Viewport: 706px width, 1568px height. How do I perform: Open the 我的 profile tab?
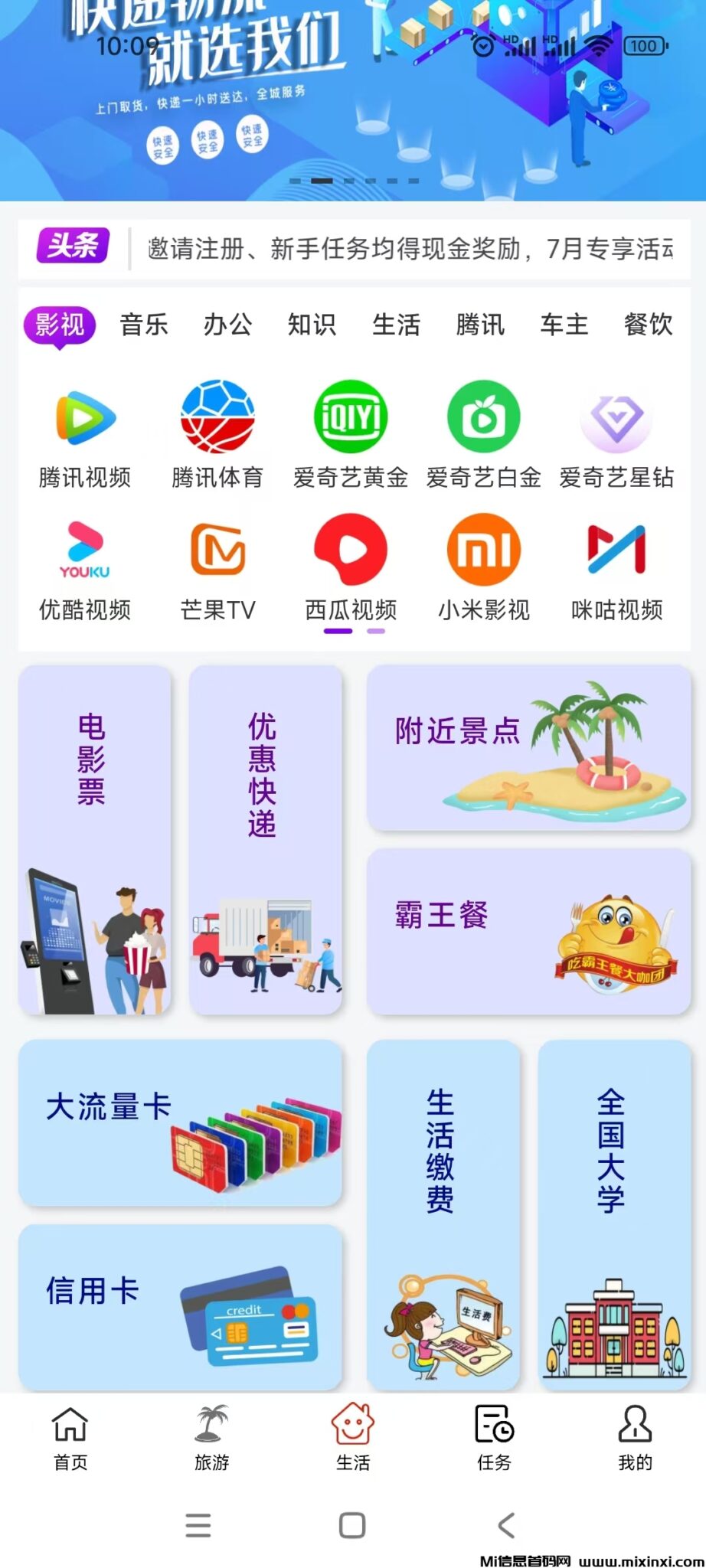pyautogui.click(x=635, y=1438)
